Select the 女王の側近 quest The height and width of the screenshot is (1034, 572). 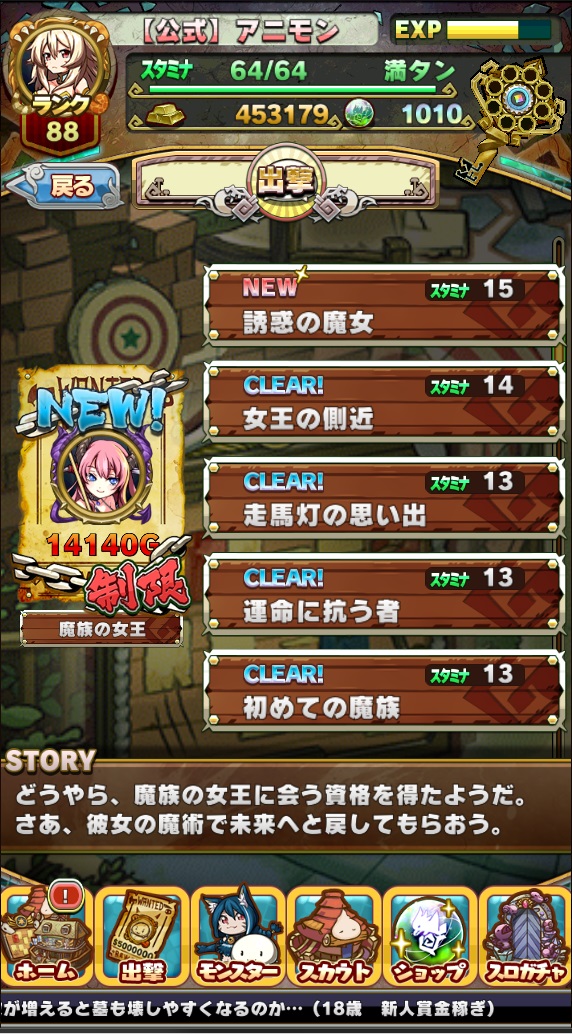384,401
